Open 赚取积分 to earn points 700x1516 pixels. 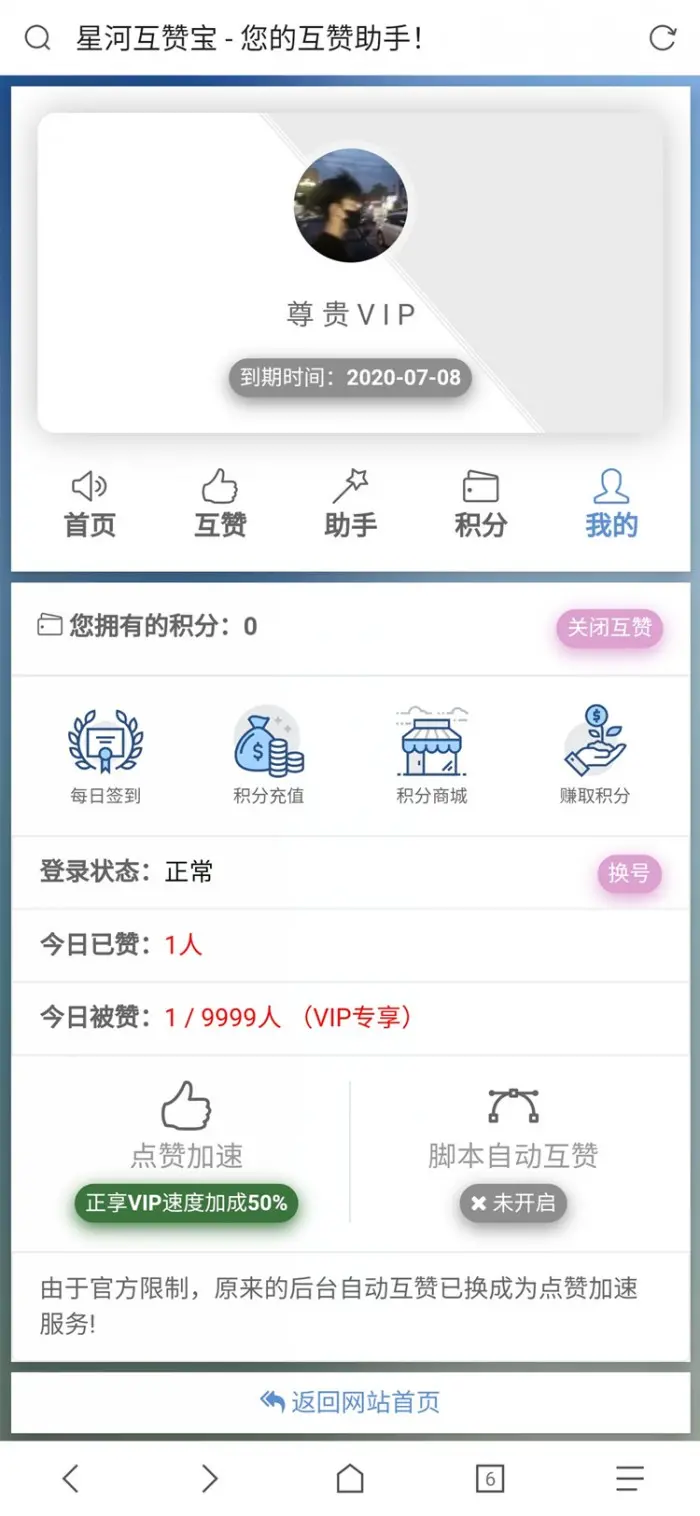(x=595, y=756)
